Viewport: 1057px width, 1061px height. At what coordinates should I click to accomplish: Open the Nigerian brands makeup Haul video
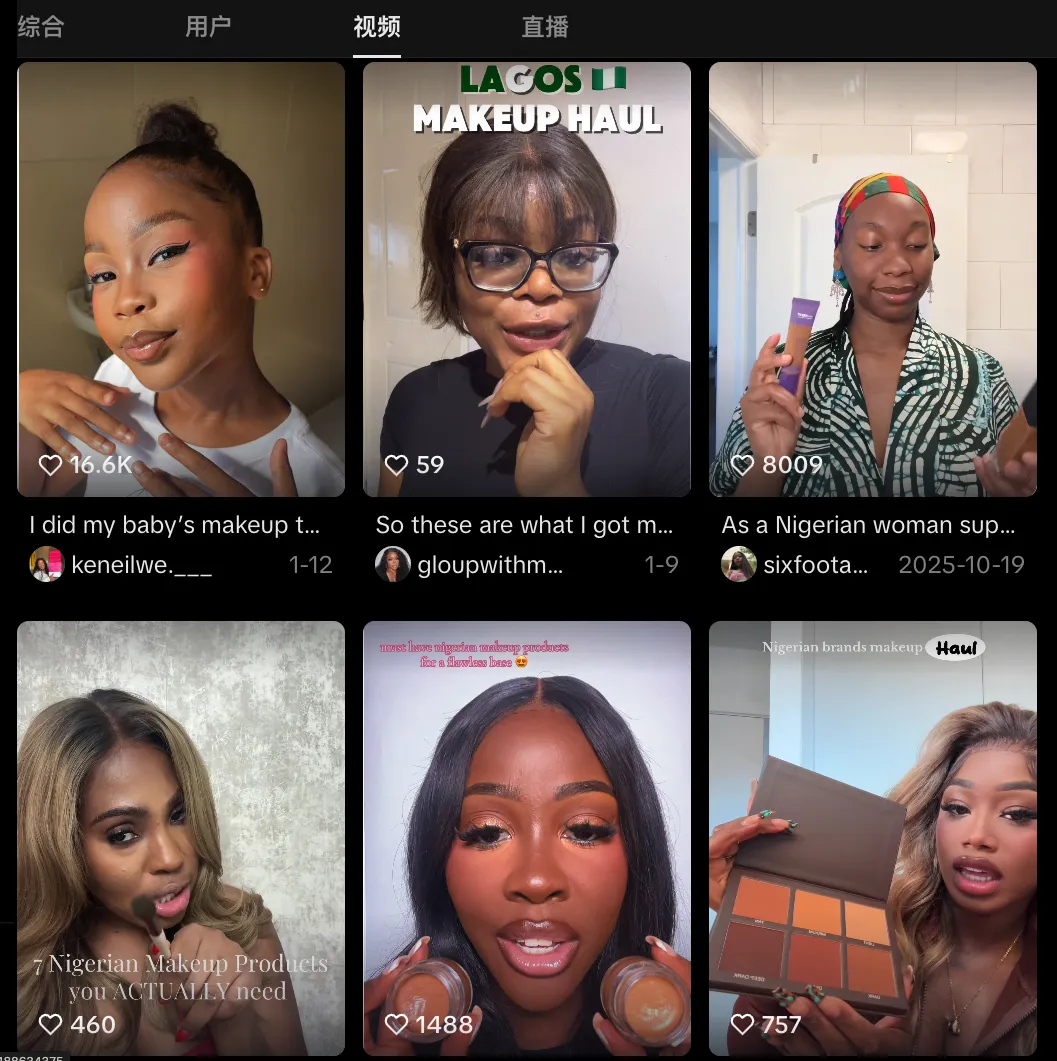(872, 838)
